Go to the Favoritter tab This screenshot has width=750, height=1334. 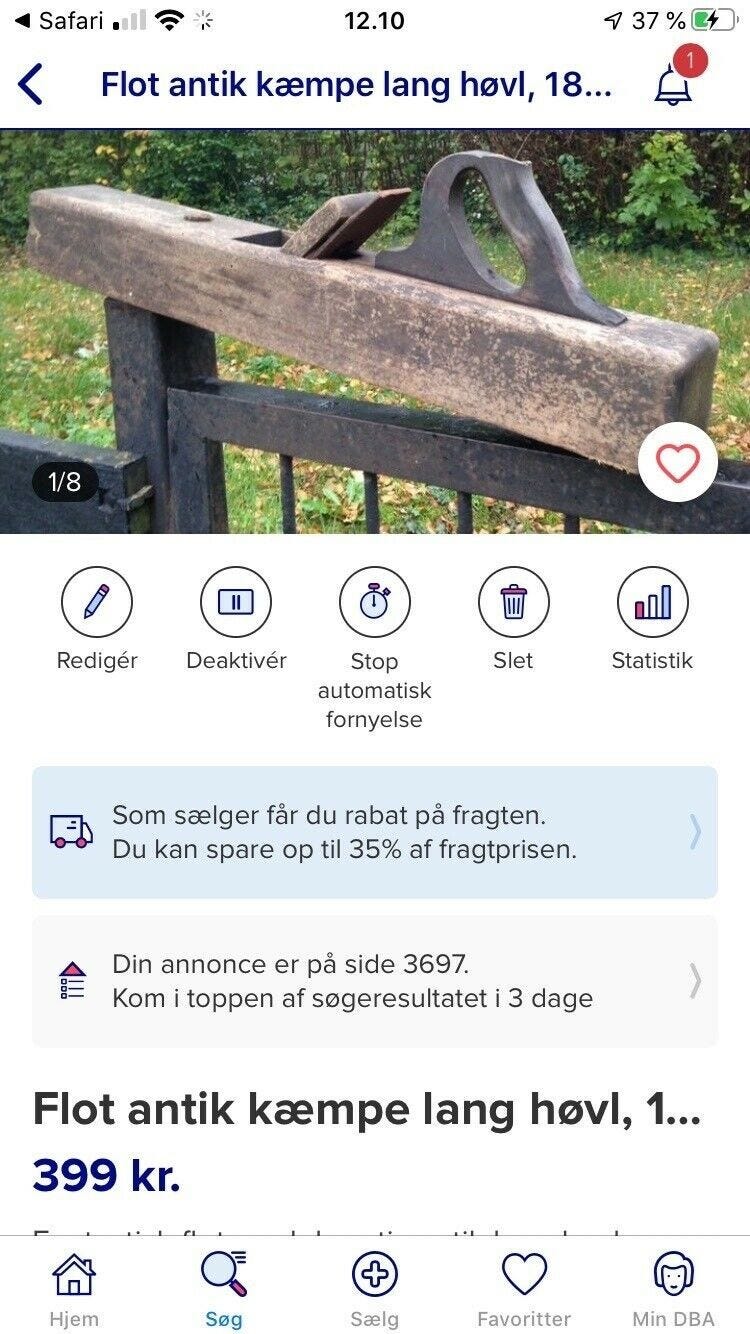(524, 1290)
